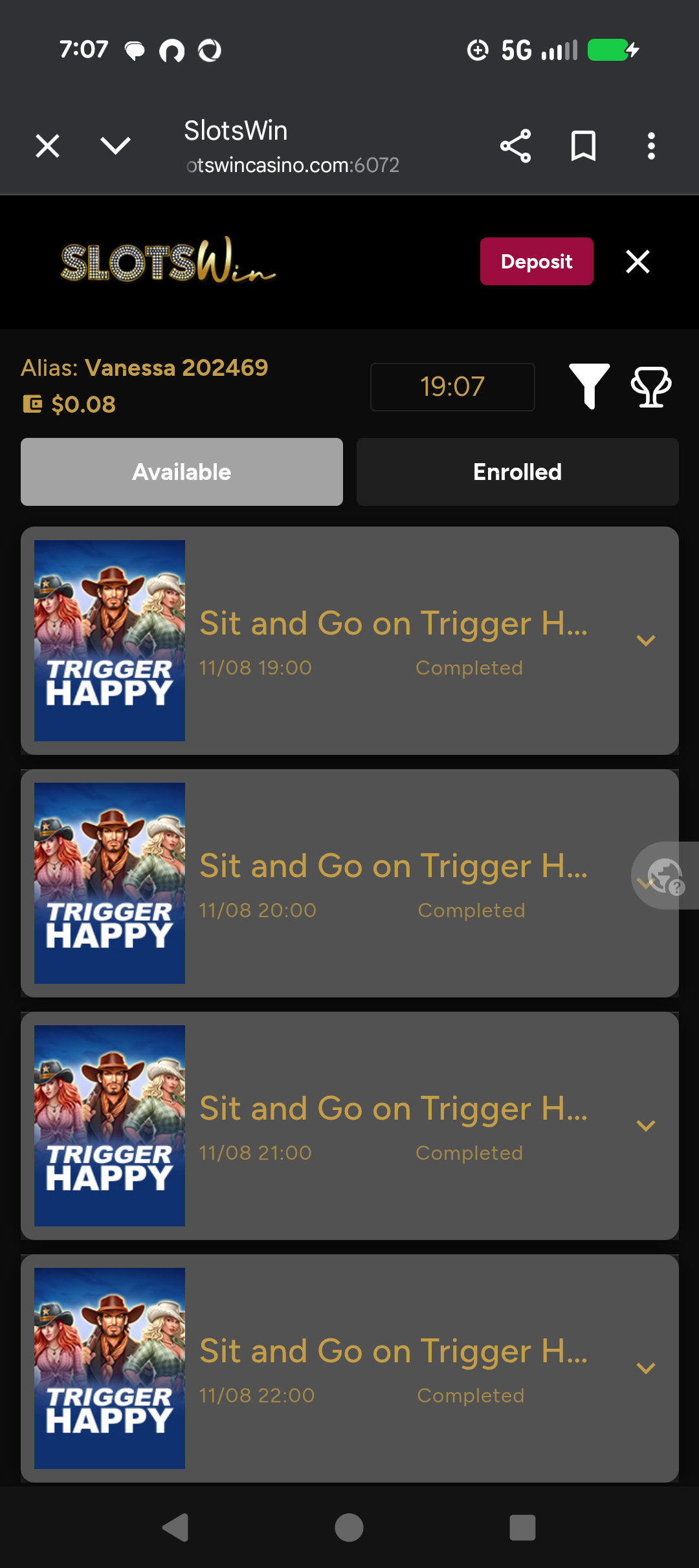
Task: Open the tournament filter funnel
Action: (588, 386)
